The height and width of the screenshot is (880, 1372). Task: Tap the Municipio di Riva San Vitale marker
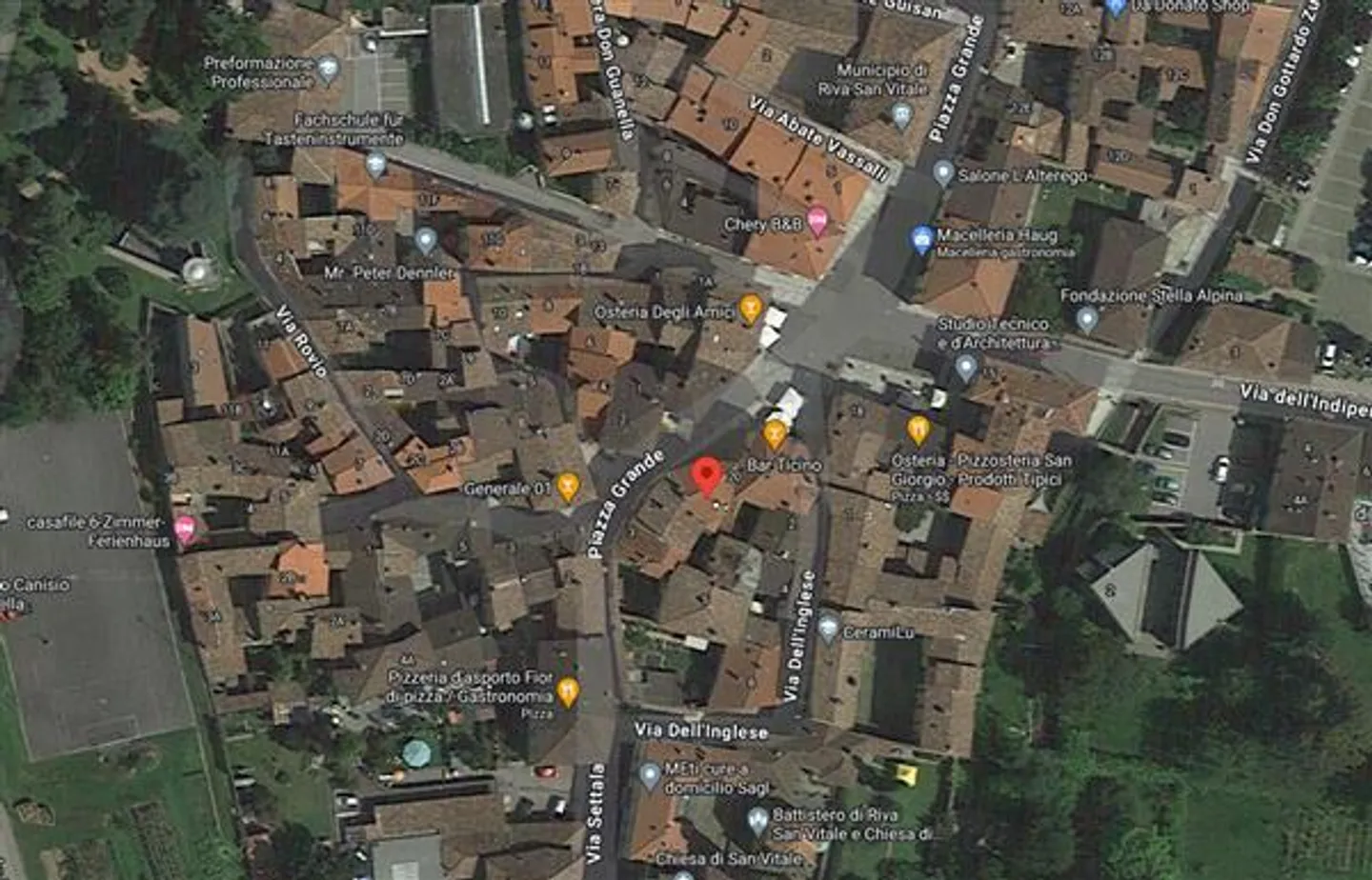coord(901,116)
